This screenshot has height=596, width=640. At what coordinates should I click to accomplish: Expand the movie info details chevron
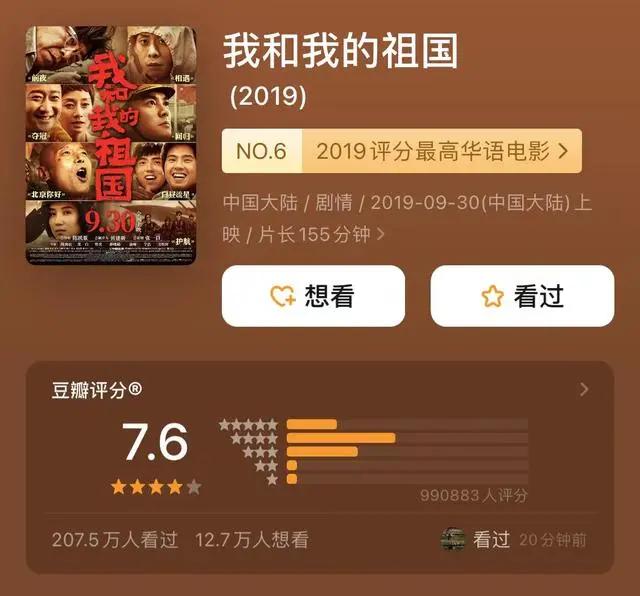coord(380,234)
